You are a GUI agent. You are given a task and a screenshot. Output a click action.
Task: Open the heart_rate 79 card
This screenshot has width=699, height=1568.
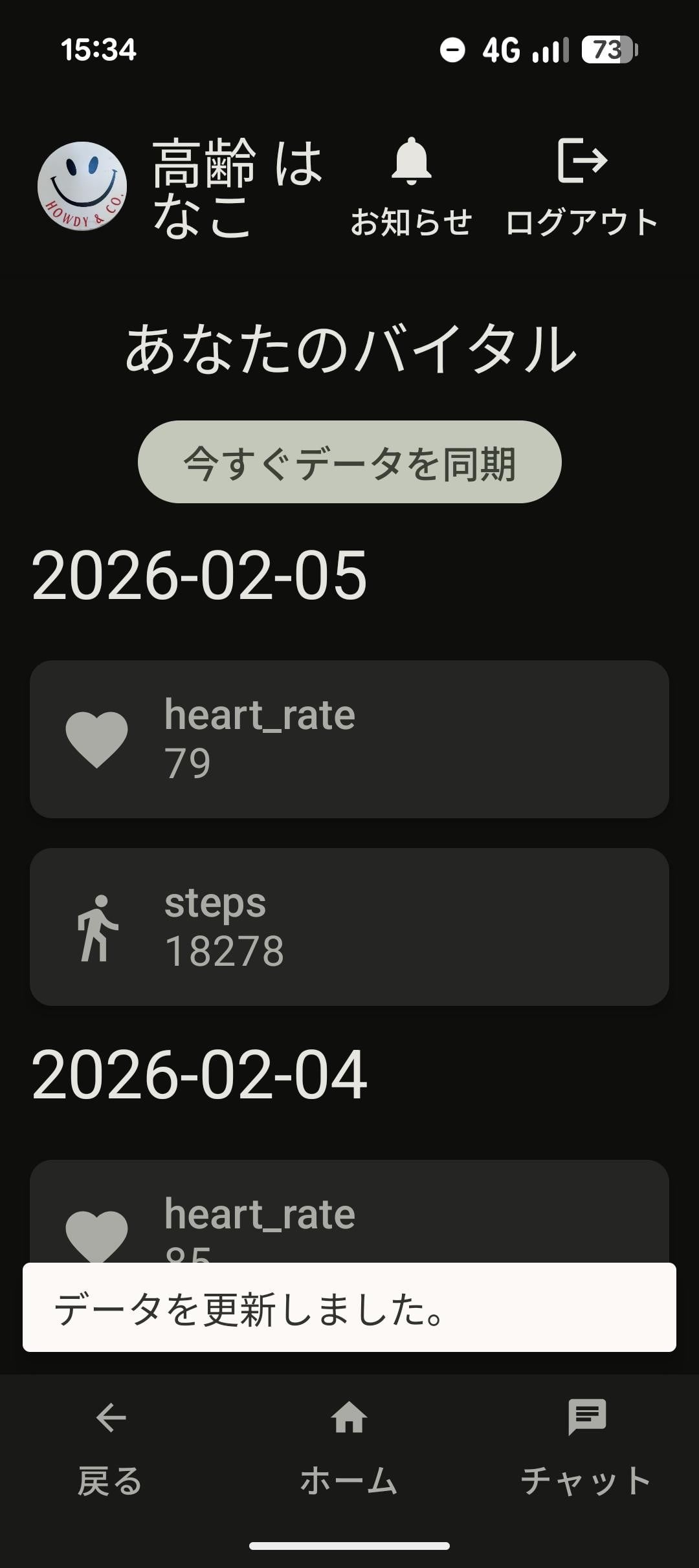click(x=349, y=739)
